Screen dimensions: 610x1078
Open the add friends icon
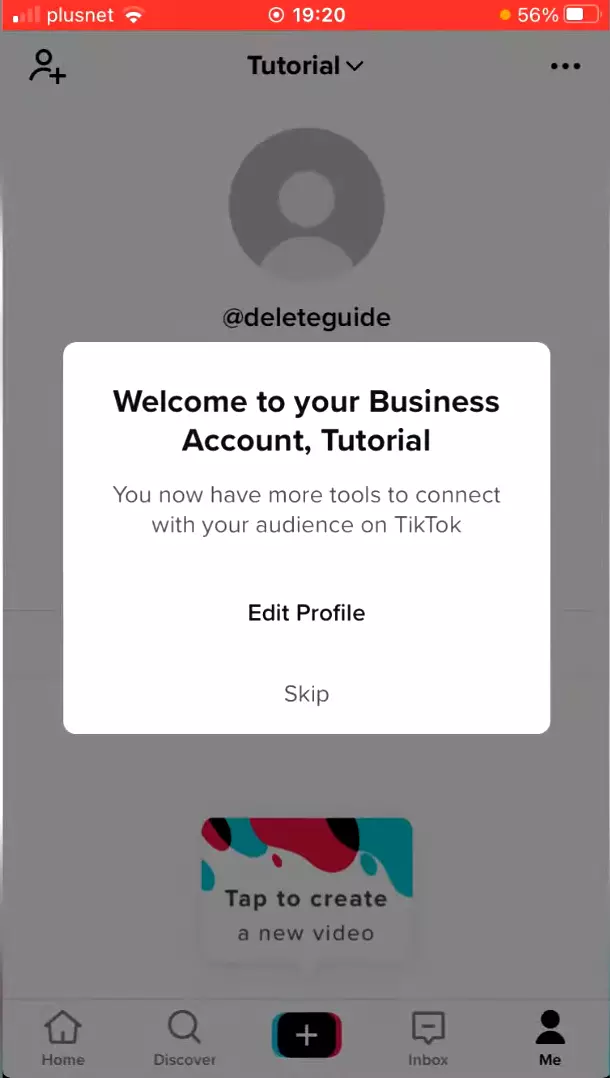pos(47,66)
